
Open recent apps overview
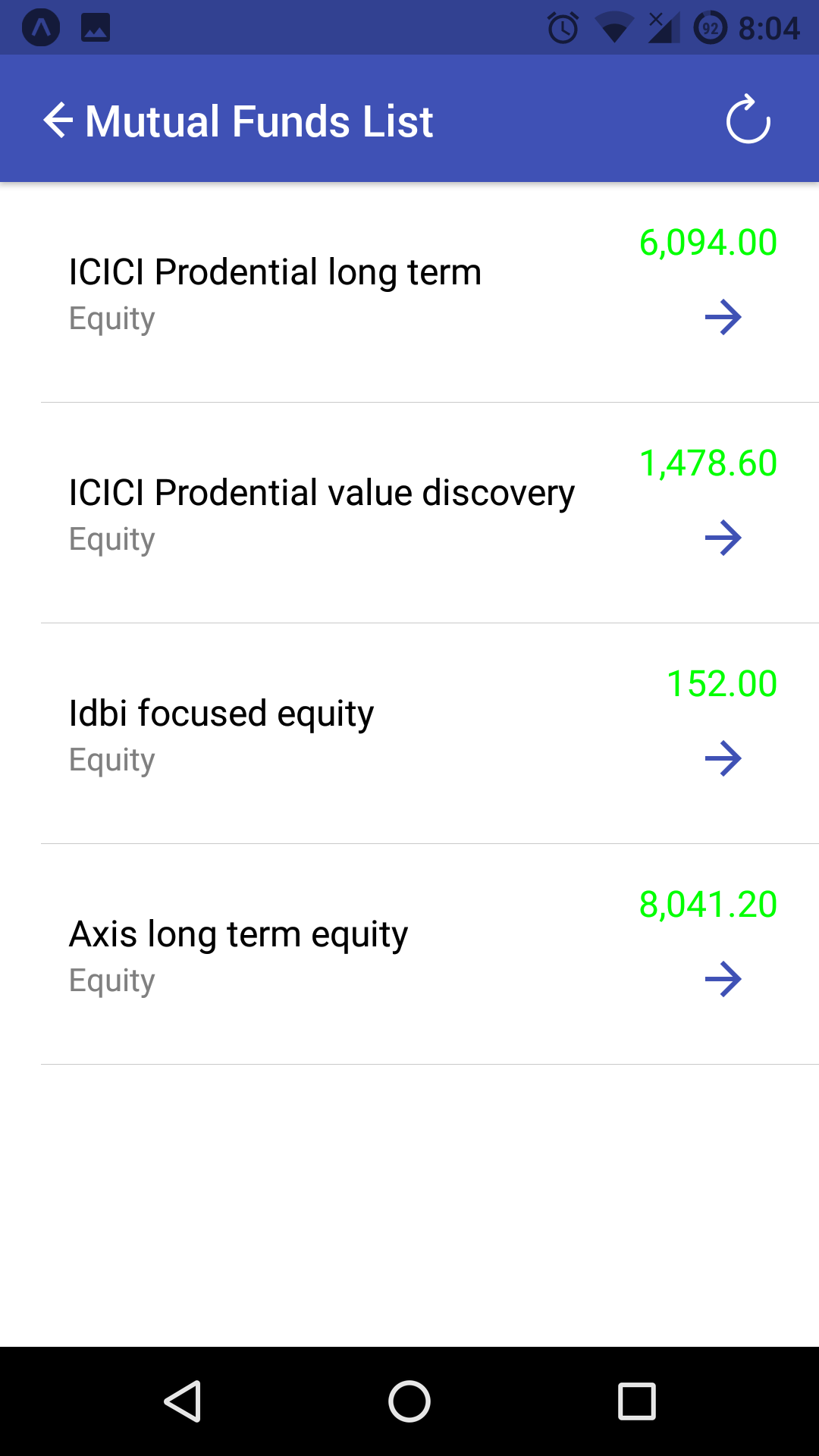click(x=636, y=1401)
